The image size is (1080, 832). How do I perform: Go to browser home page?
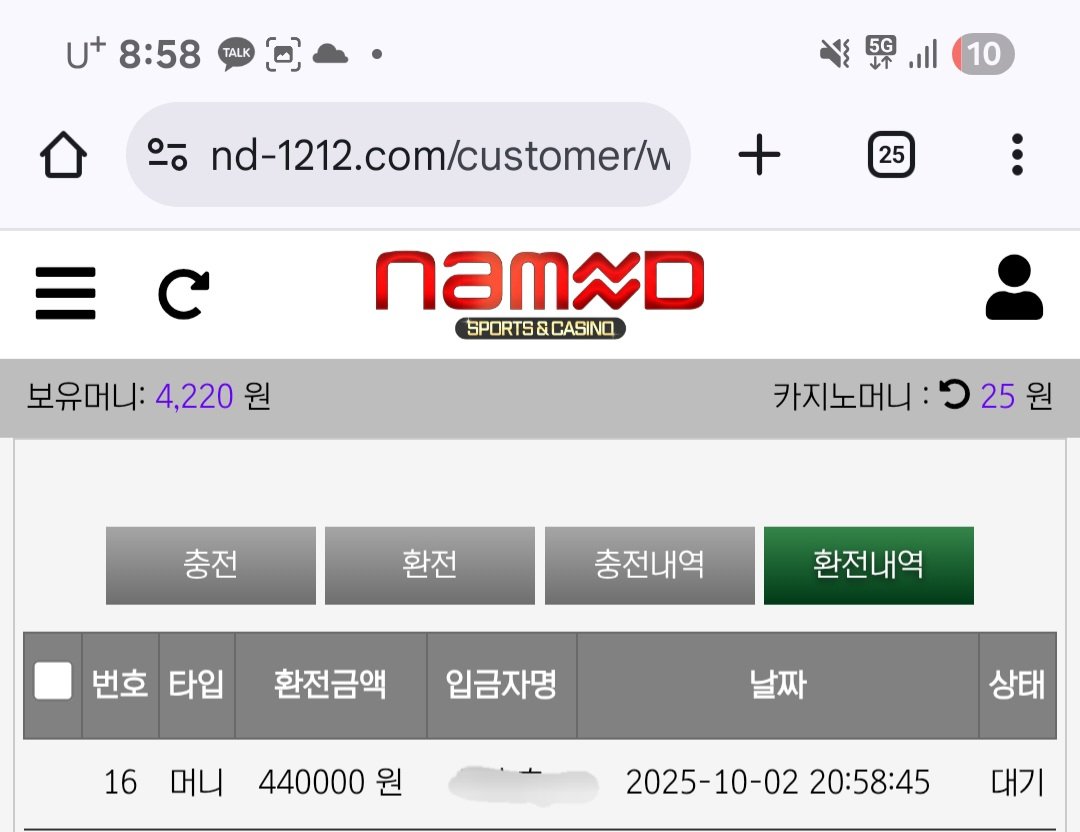click(x=63, y=156)
